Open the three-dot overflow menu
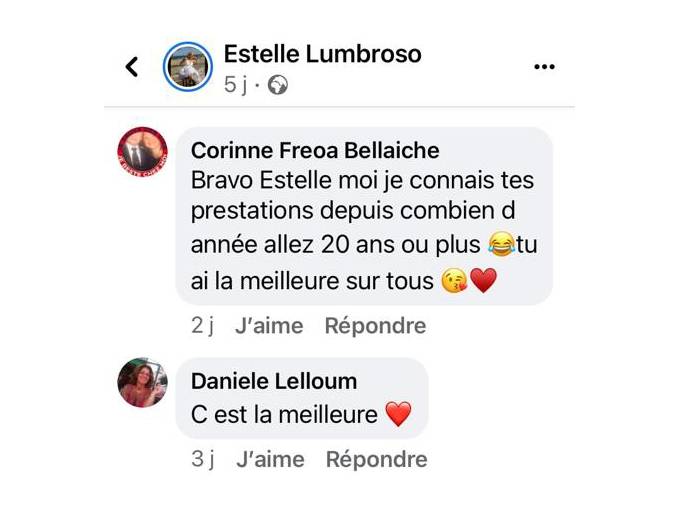The width and height of the screenshot is (680, 512). (544, 67)
